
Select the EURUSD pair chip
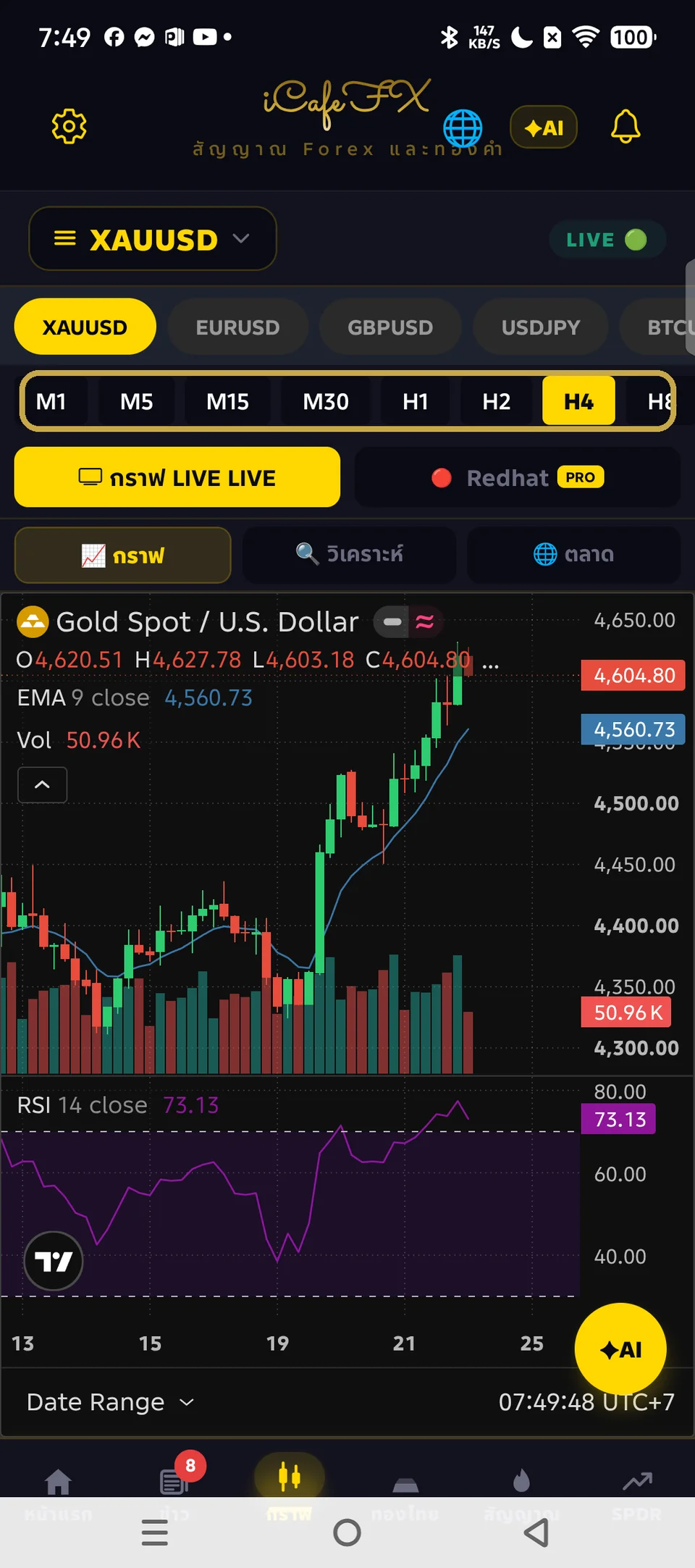click(237, 327)
